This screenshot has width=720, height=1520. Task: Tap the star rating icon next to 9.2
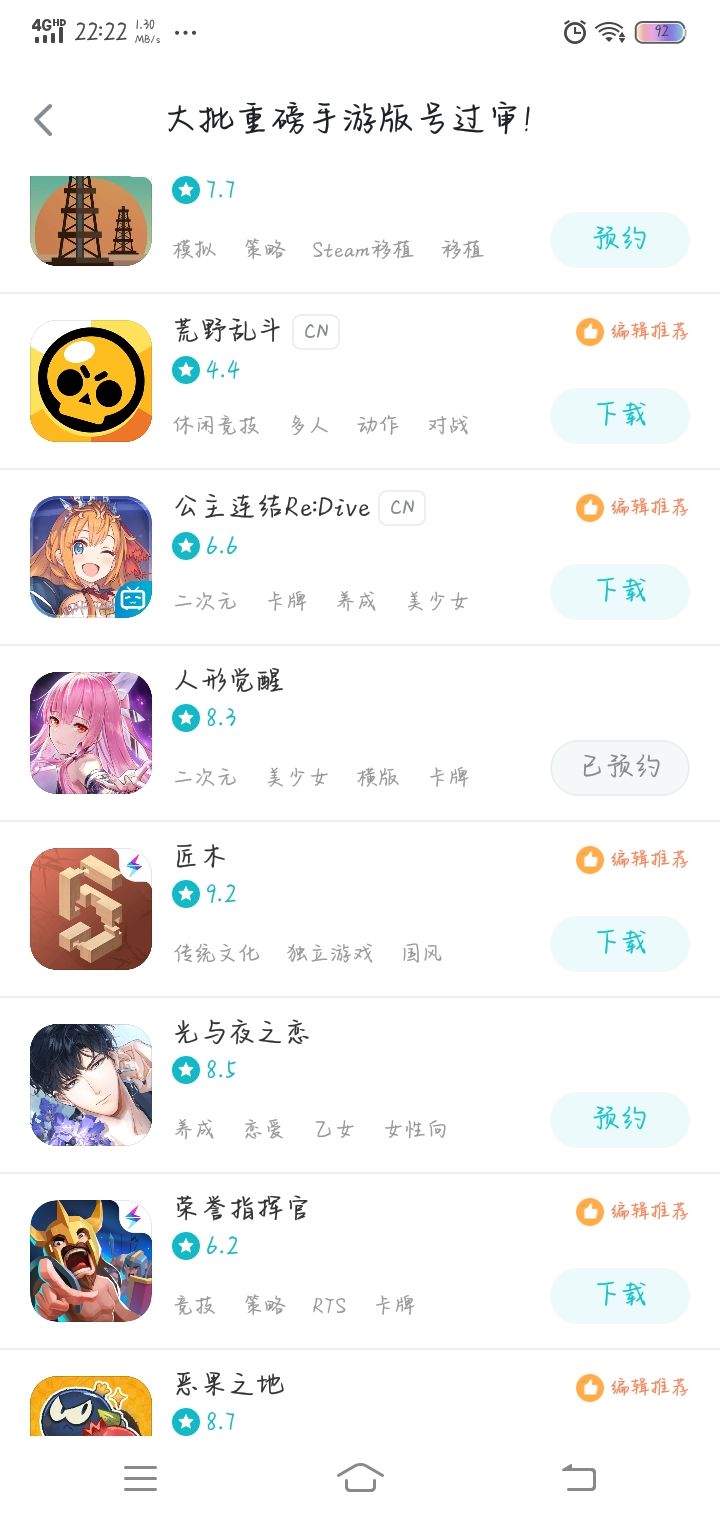(184, 895)
